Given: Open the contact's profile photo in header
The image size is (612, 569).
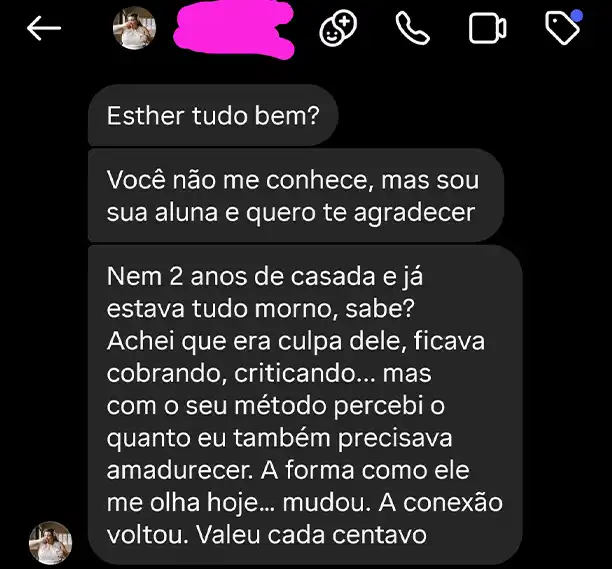Looking at the screenshot, I should click(133, 30).
